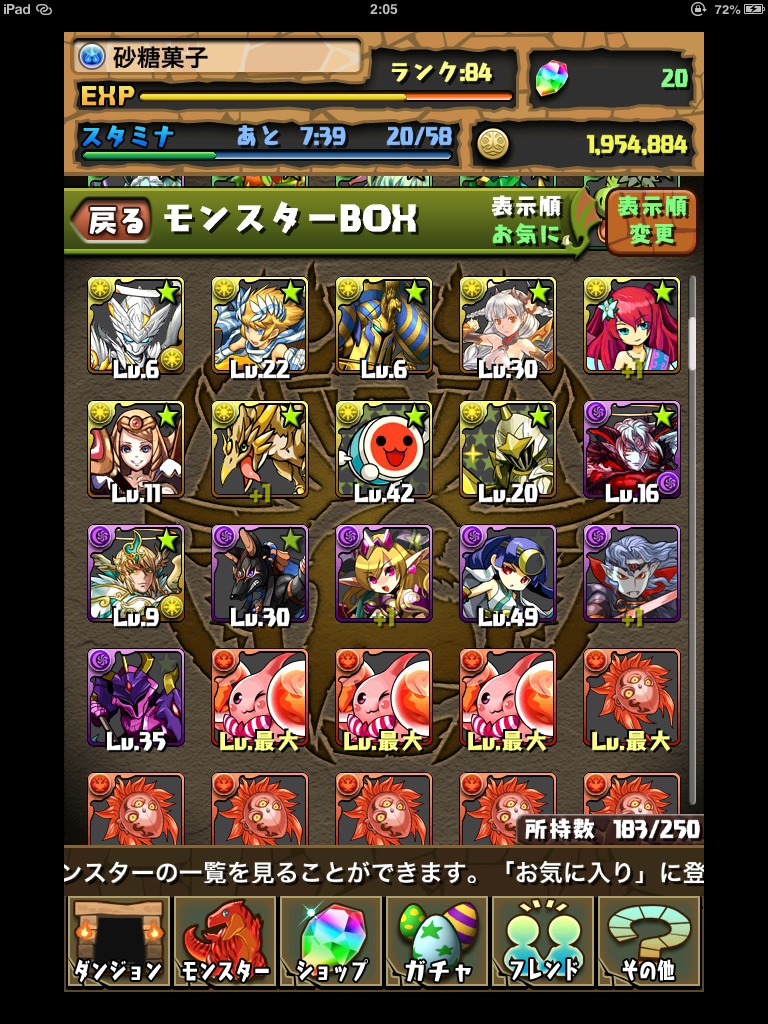The width and height of the screenshot is (768, 1024).
Task: Select the Lv.49 blue-haired monster
Action: pyautogui.click(x=508, y=573)
